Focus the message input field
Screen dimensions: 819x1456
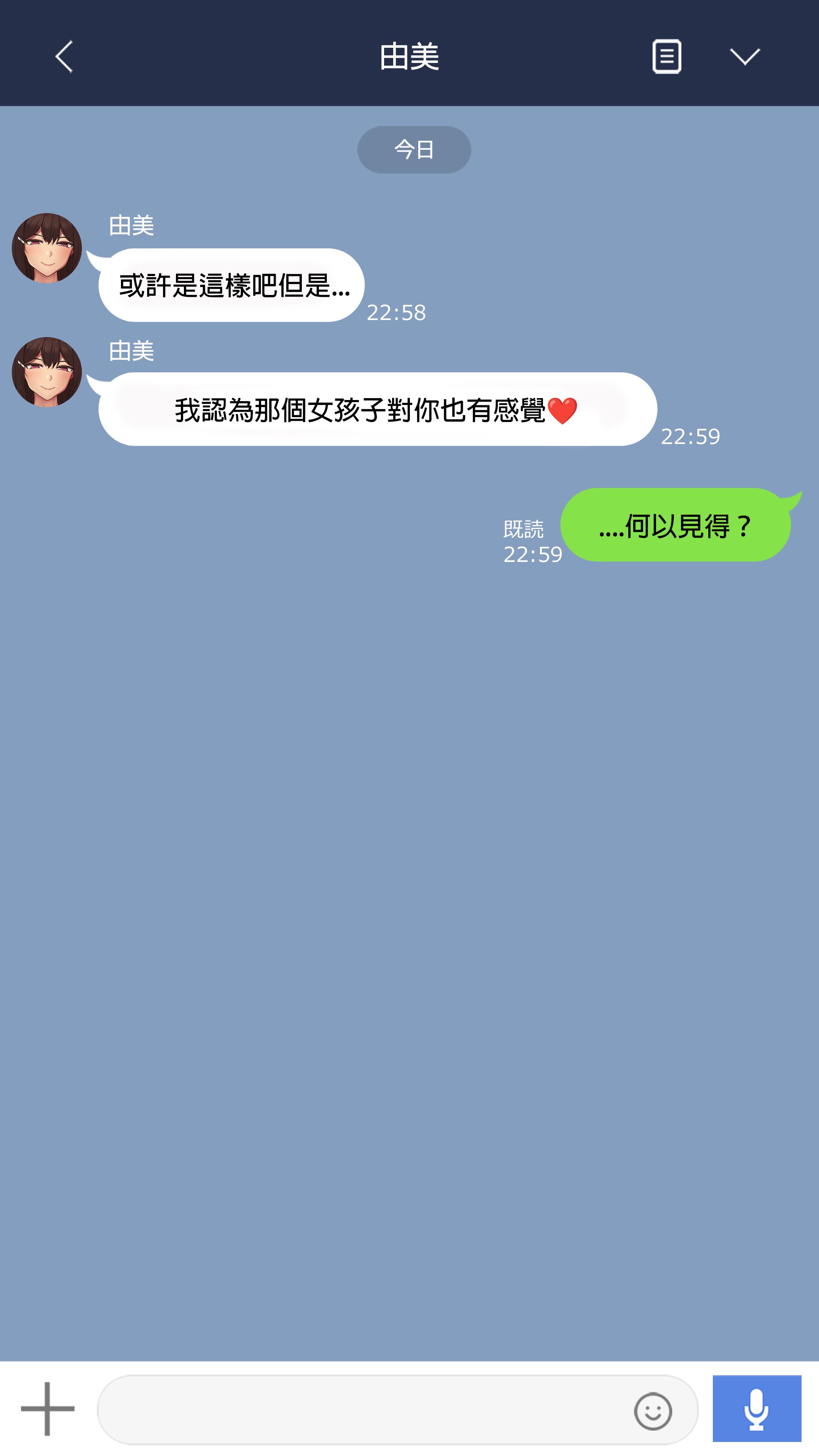tap(362, 1410)
